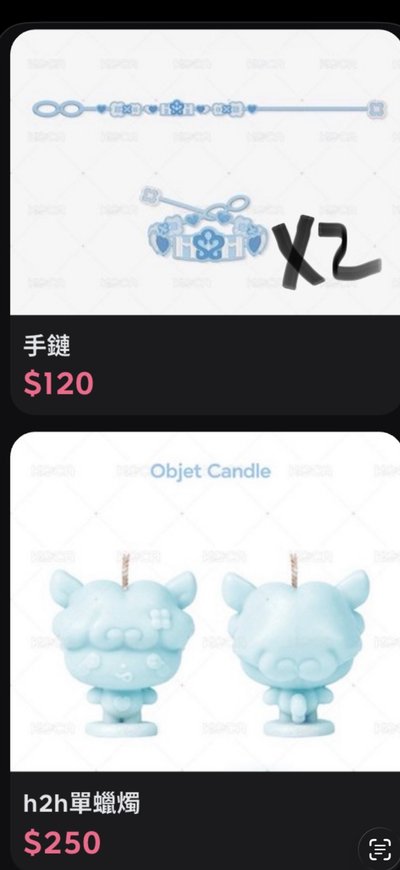This screenshot has width=400, height=870.
Task: Open the h2h單蠟燭 $250 product card
Action: coord(205,650)
